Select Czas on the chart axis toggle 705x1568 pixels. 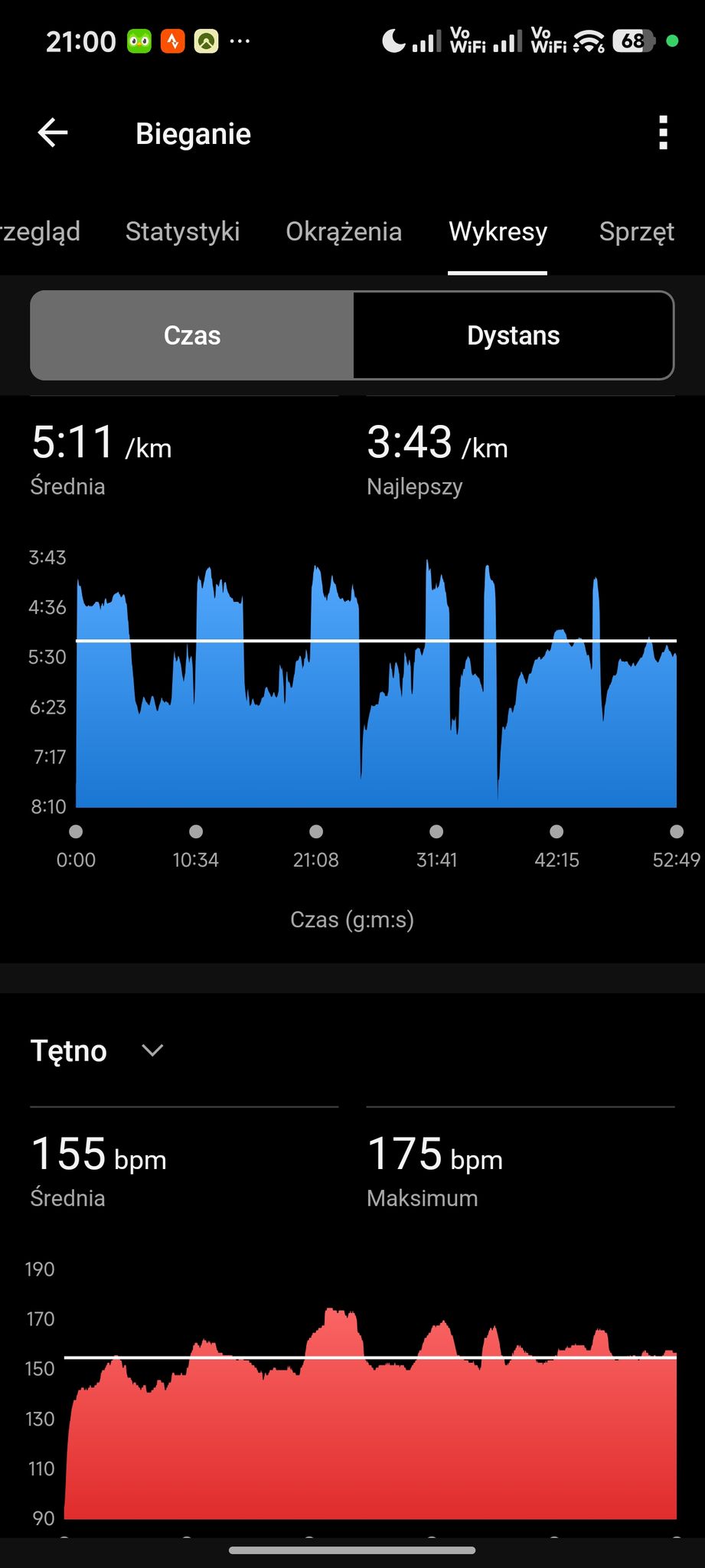click(x=192, y=335)
